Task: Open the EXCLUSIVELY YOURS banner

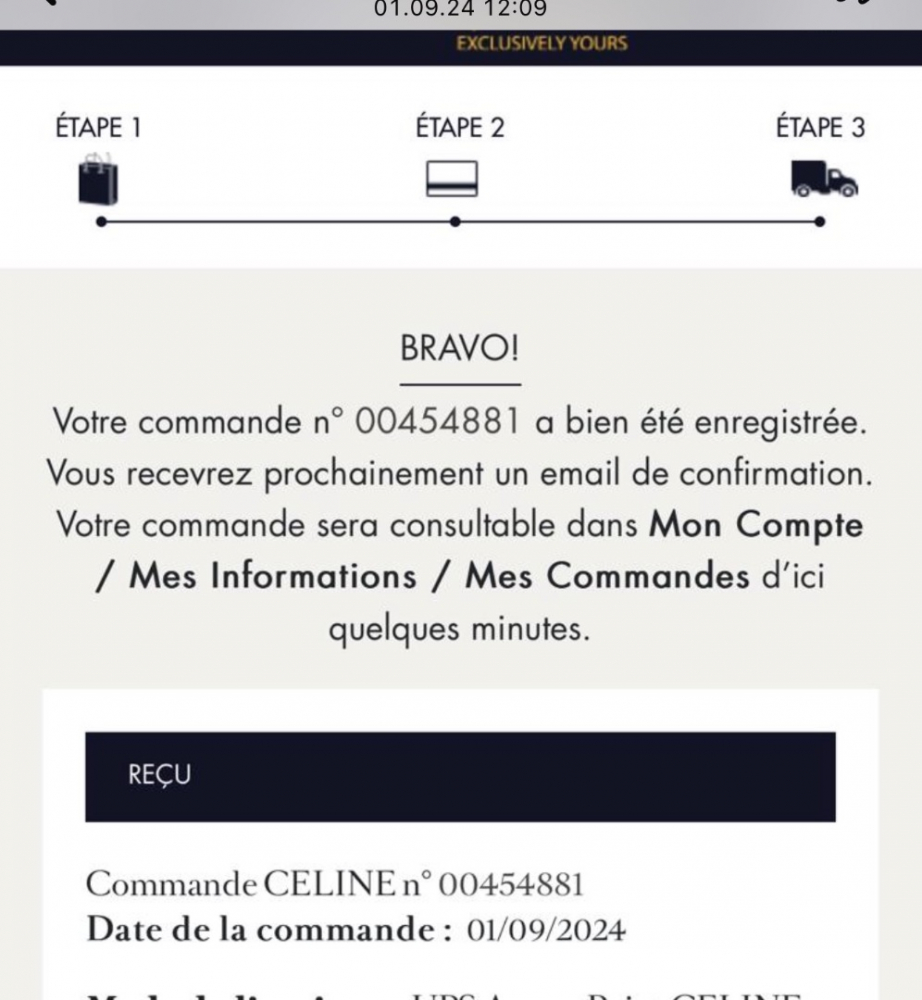Action: [540, 43]
